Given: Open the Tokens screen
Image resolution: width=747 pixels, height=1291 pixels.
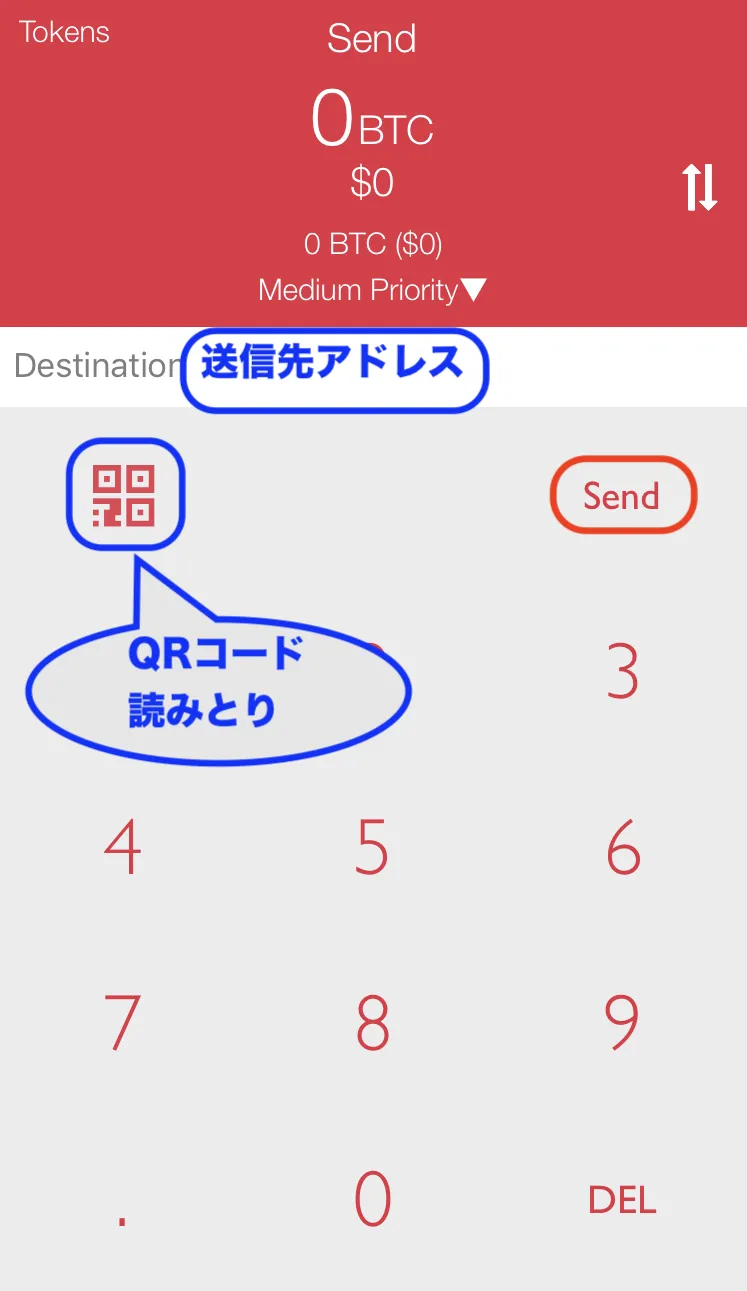Looking at the screenshot, I should point(64,32).
